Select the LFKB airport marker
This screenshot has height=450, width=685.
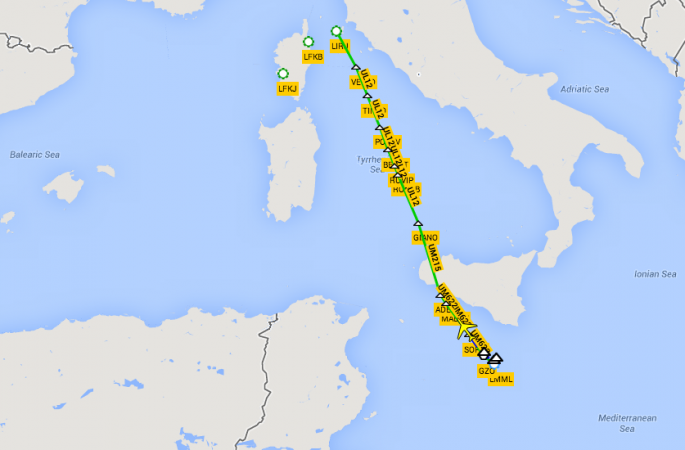click(308, 42)
